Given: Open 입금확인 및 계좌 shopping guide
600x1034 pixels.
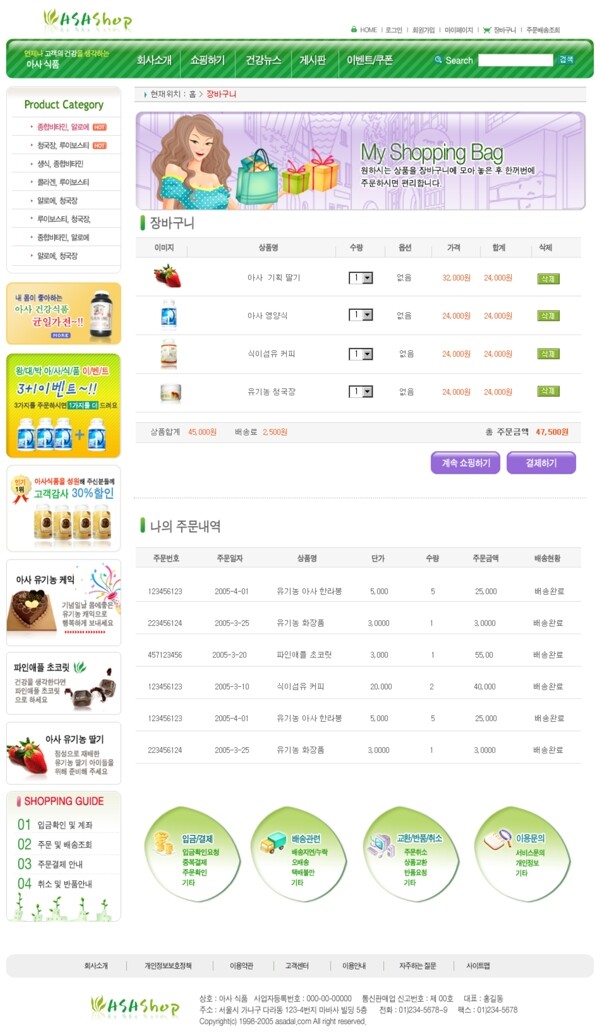Looking at the screenshot, I should 65,826.
